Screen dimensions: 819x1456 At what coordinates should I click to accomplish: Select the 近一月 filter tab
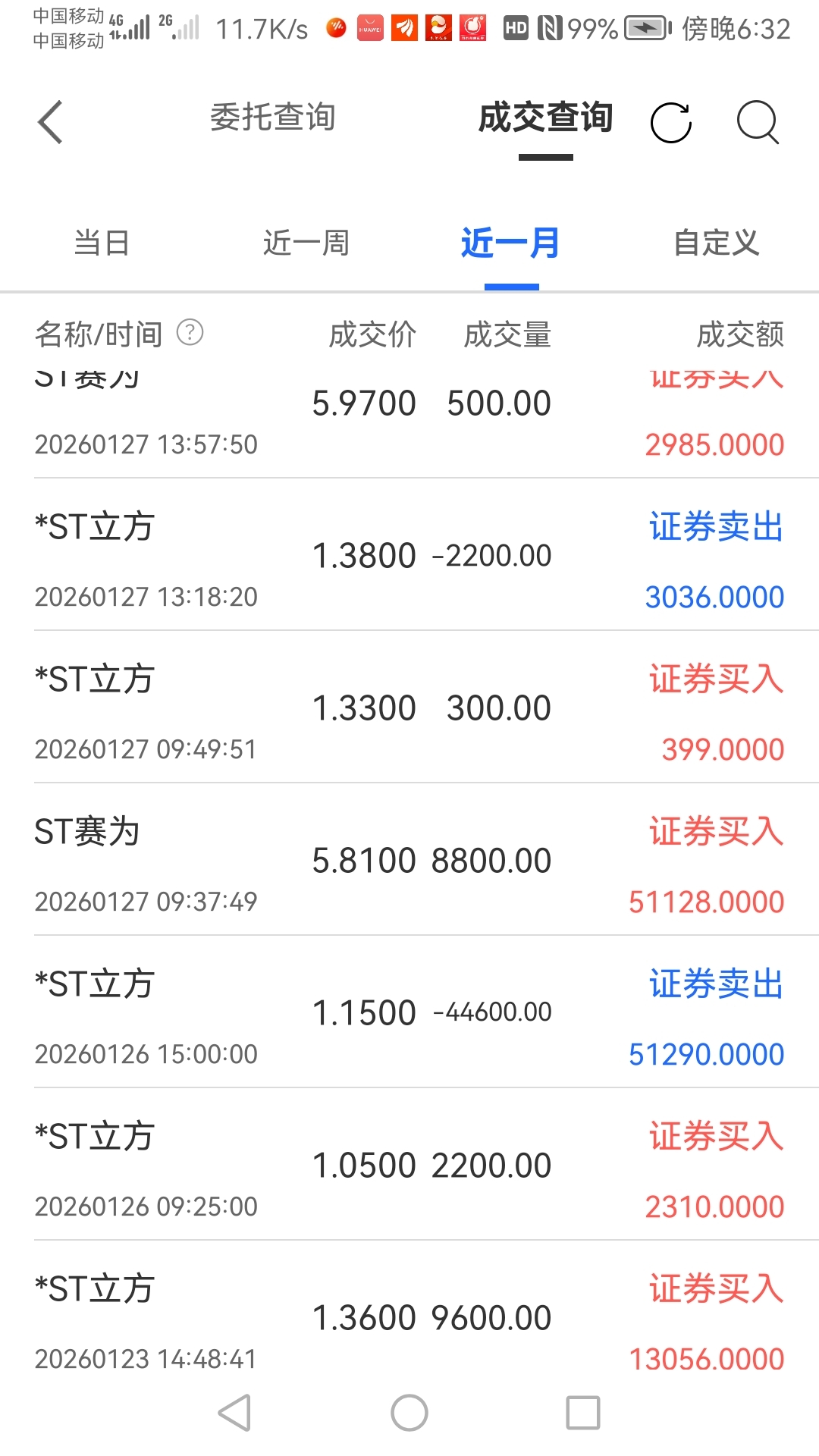[x=510, y=243]
